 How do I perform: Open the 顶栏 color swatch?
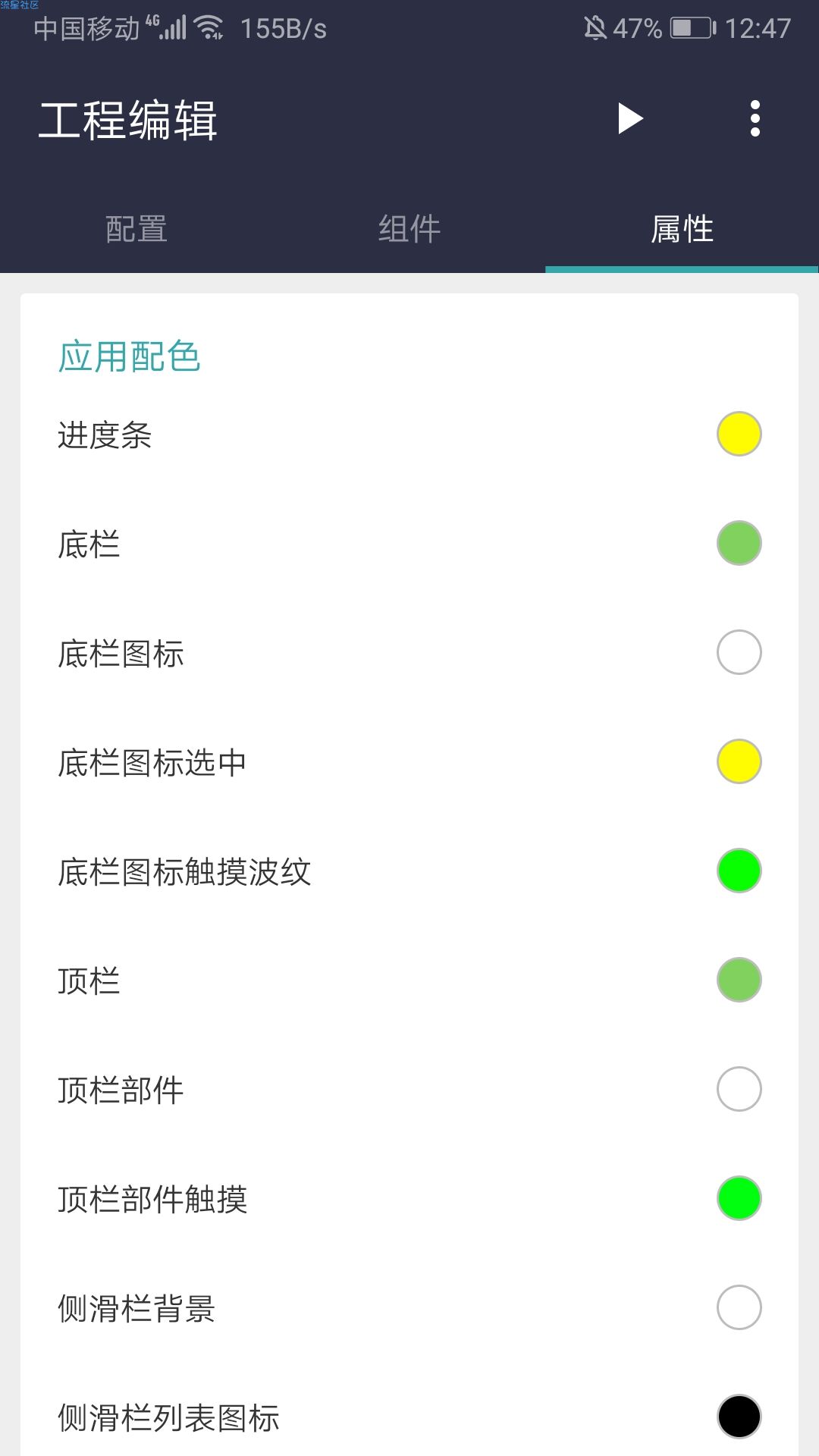coord(739,980)
